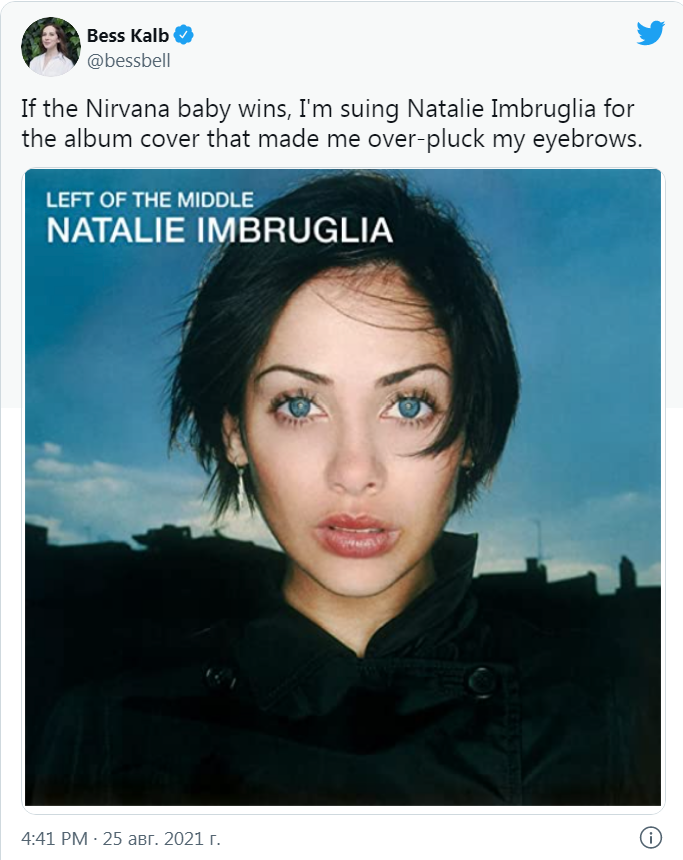Open the Twitter bird icon
The width and height of the screenshot is (683, 860).
[x=650, y=33]
